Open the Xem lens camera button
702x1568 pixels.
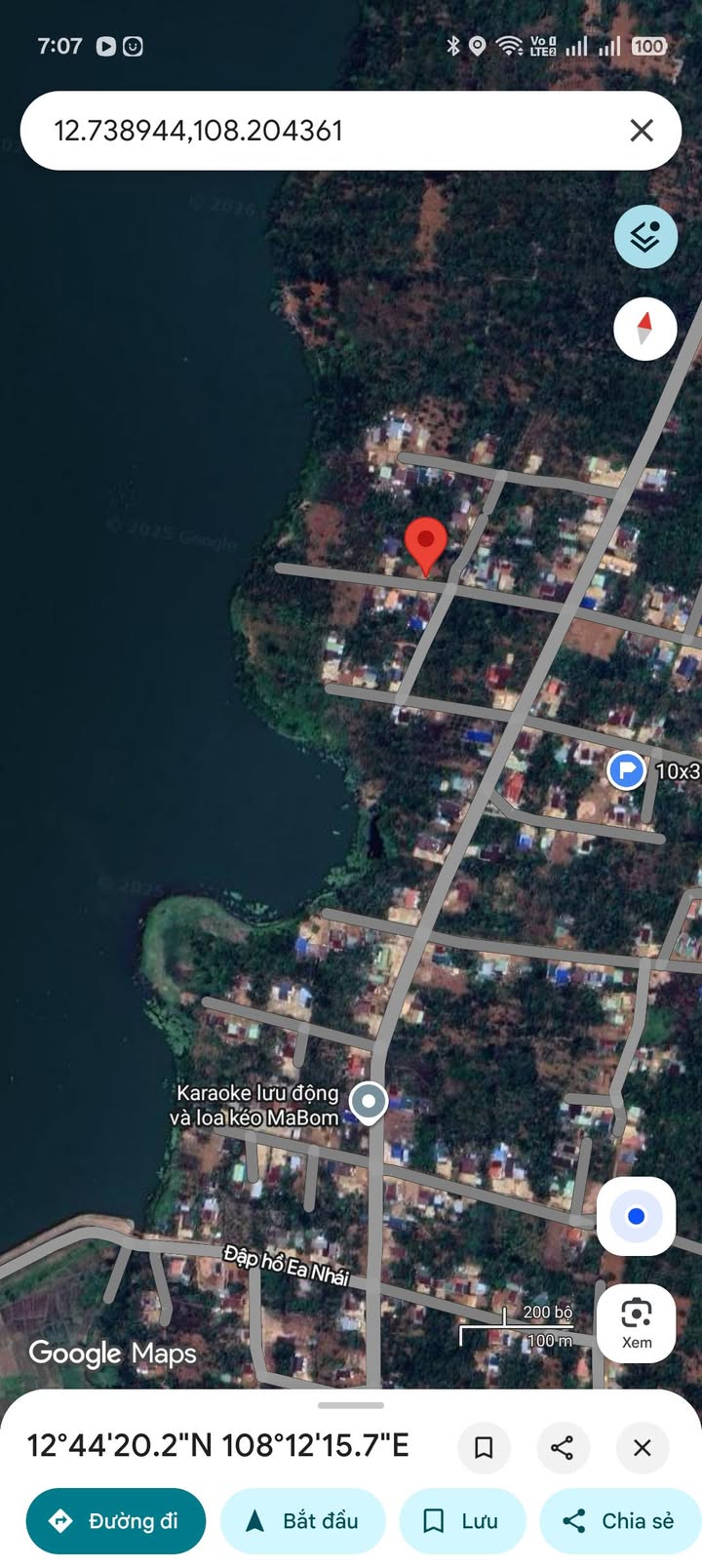636,1321
